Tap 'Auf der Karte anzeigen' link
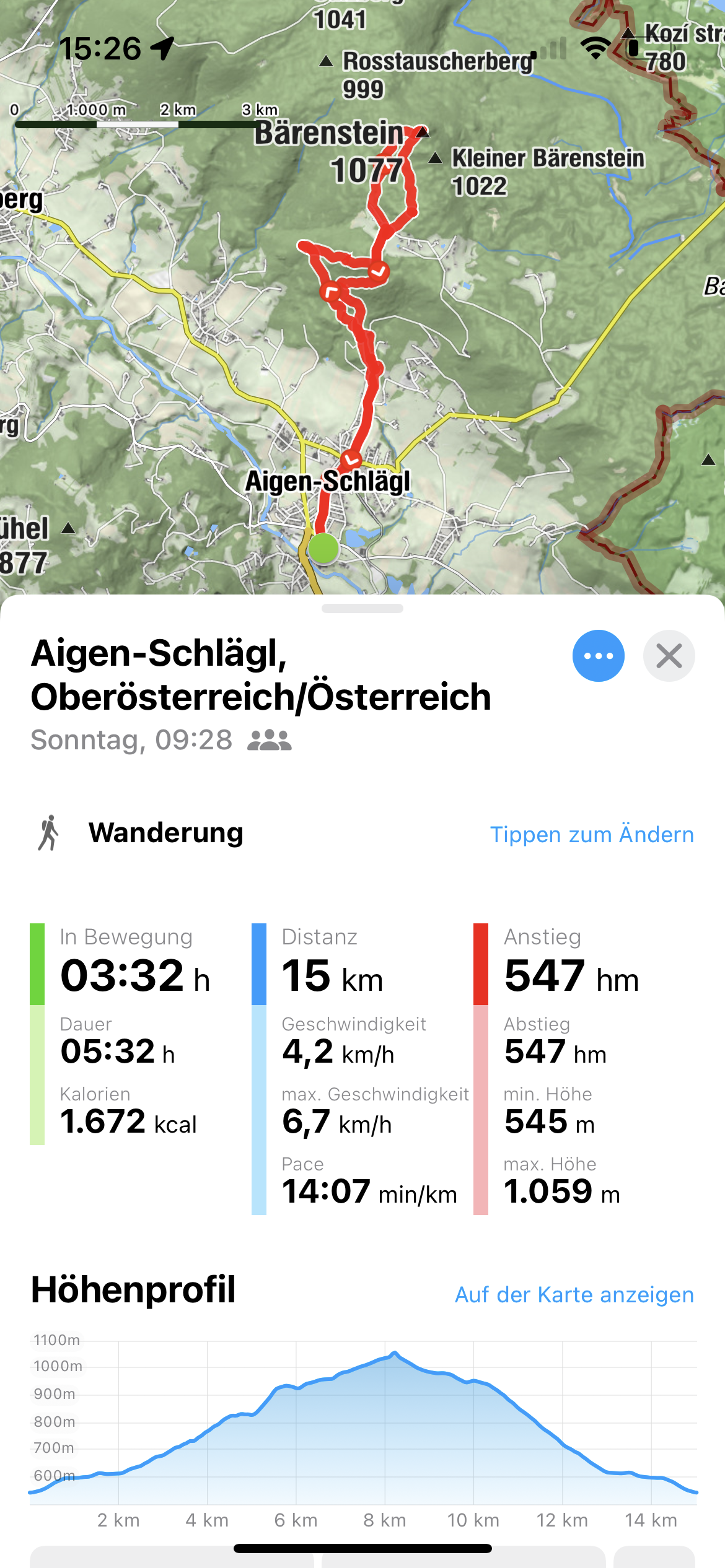725x1568 pixels. pyautogui.click(x=574, y=1294)
